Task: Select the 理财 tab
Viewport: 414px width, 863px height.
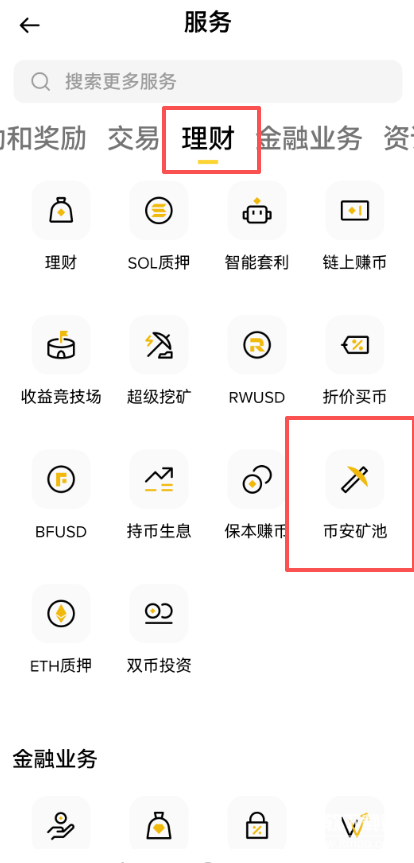Action: 208,138
